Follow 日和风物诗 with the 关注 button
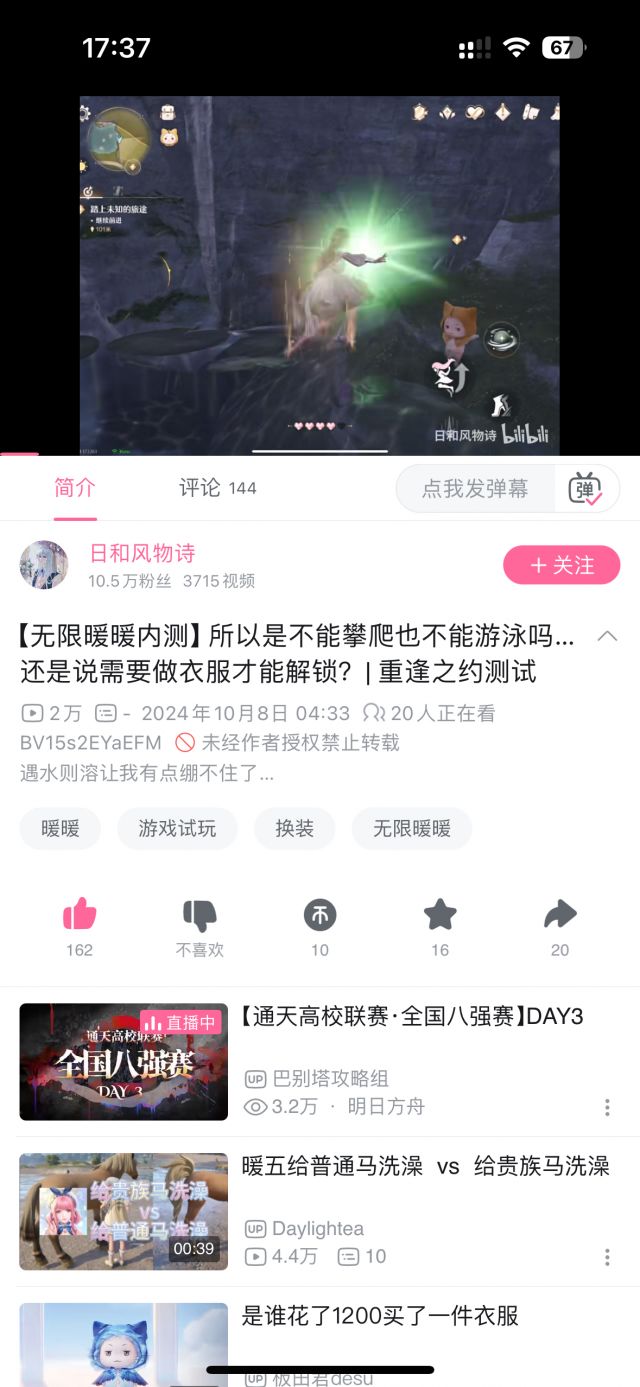 561,565
